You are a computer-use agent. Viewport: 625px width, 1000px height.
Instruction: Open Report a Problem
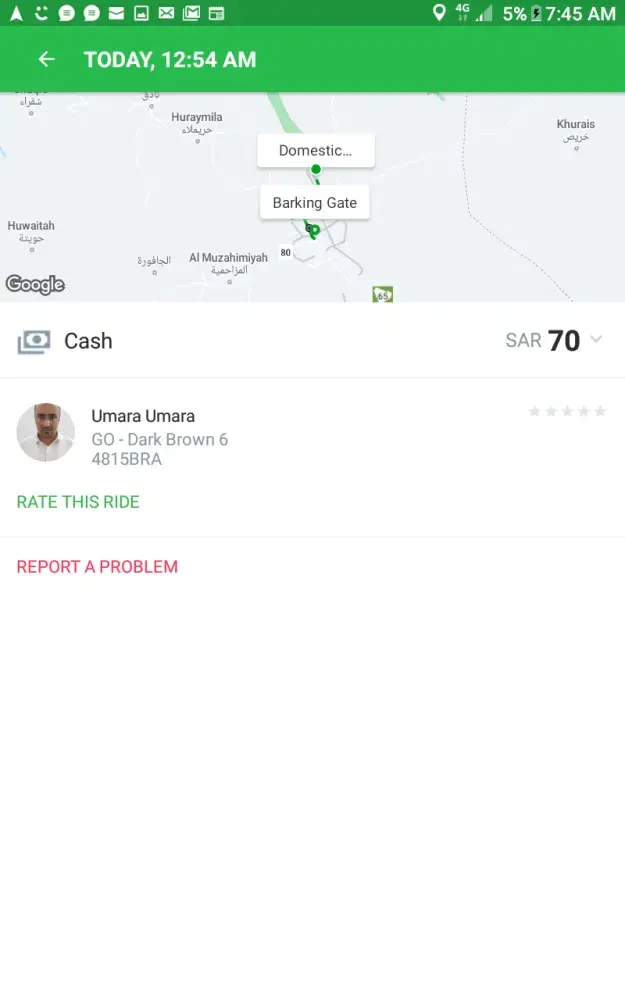point(97,567)
